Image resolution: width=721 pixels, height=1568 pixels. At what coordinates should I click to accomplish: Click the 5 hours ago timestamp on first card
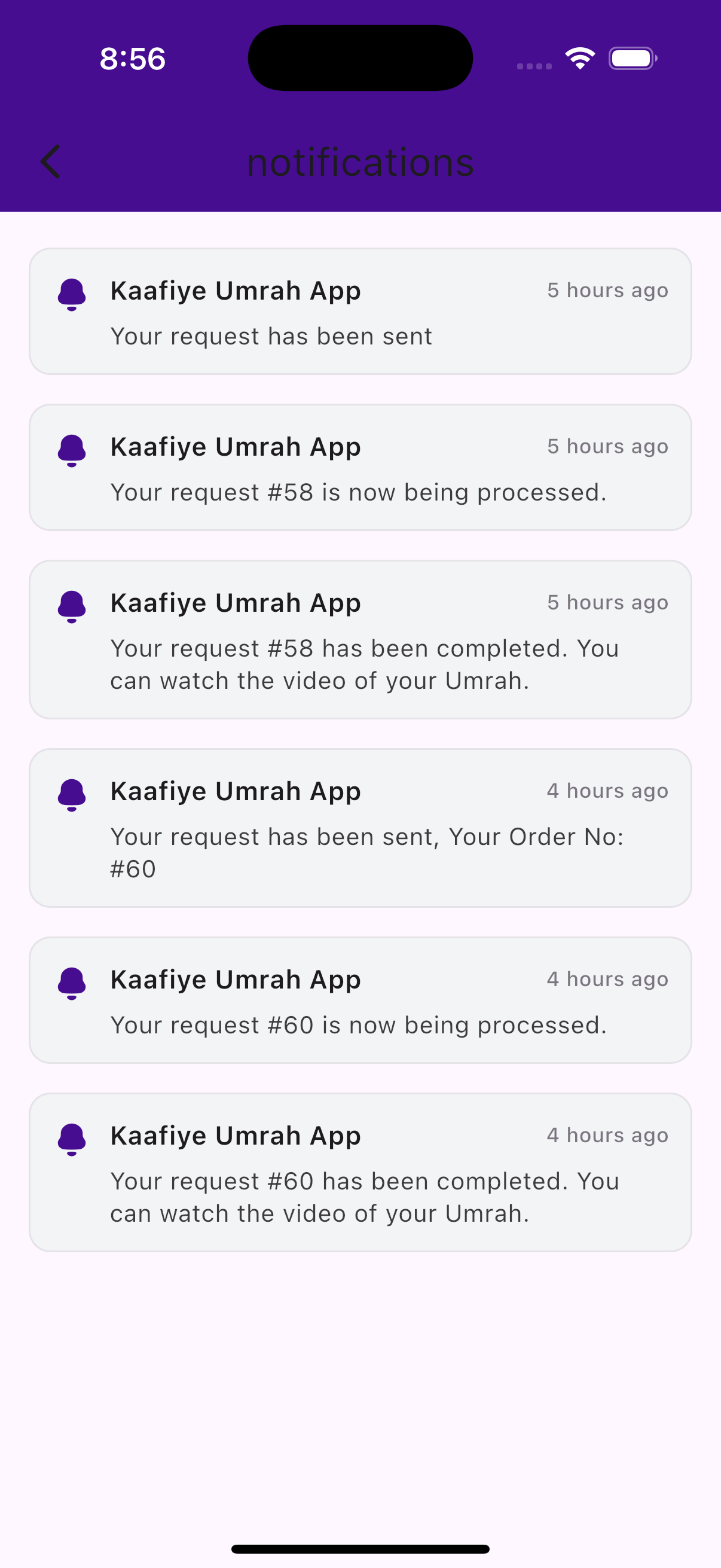pyautogui.click(x=607, y=291)
